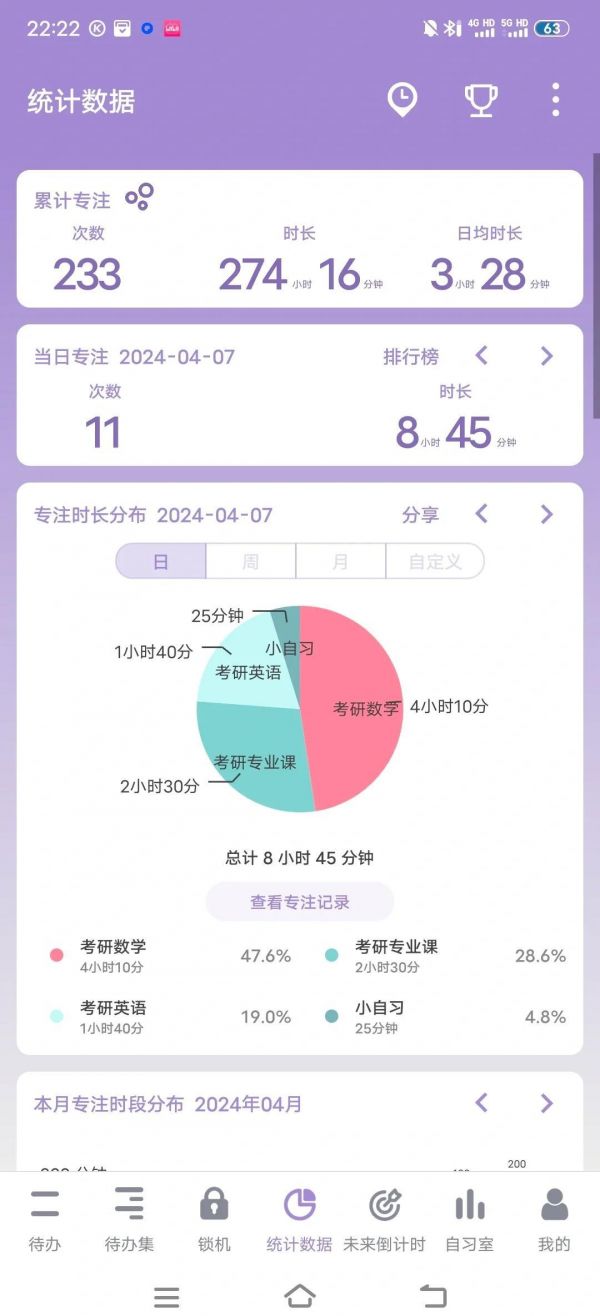
Task: Open the clock location icon in header
Action: click(402, 100)
